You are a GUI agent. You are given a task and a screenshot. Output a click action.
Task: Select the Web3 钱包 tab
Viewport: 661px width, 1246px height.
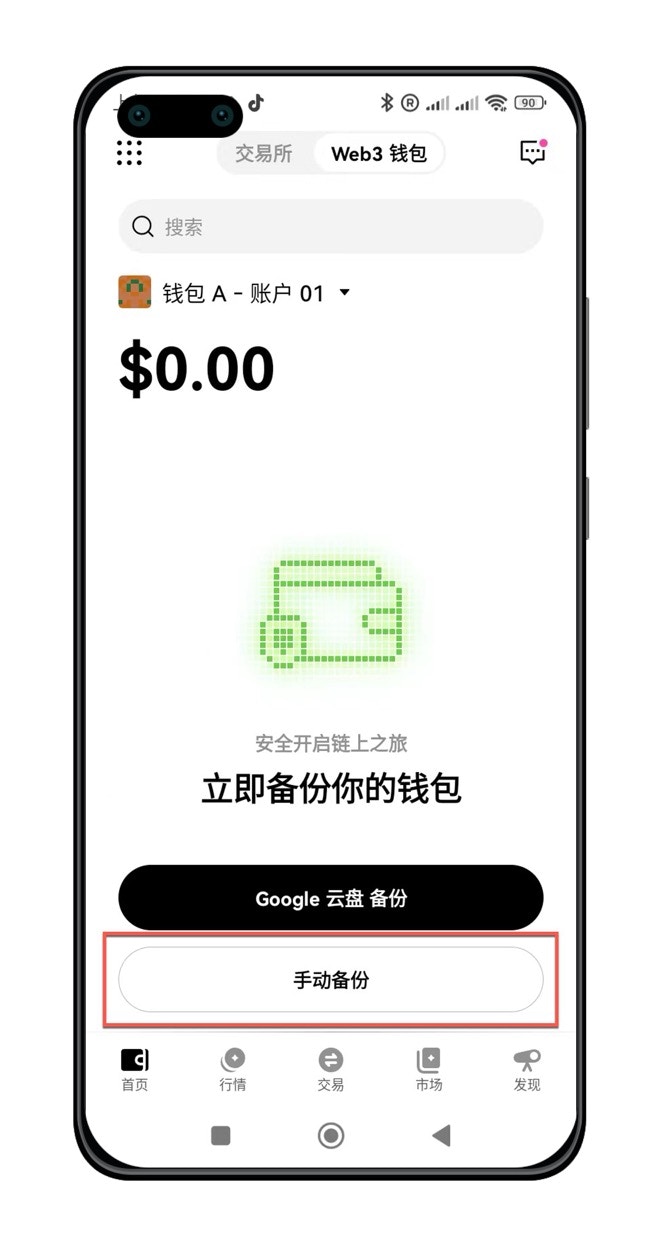click(379, 154)
